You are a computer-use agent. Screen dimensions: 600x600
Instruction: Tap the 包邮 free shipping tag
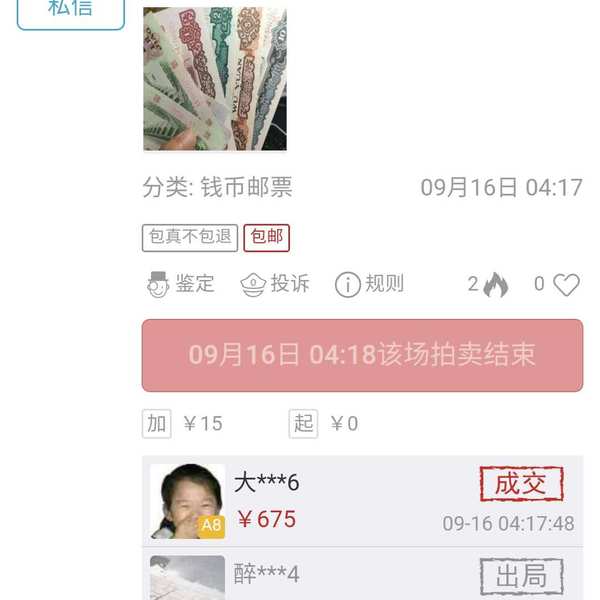[266, 237]
